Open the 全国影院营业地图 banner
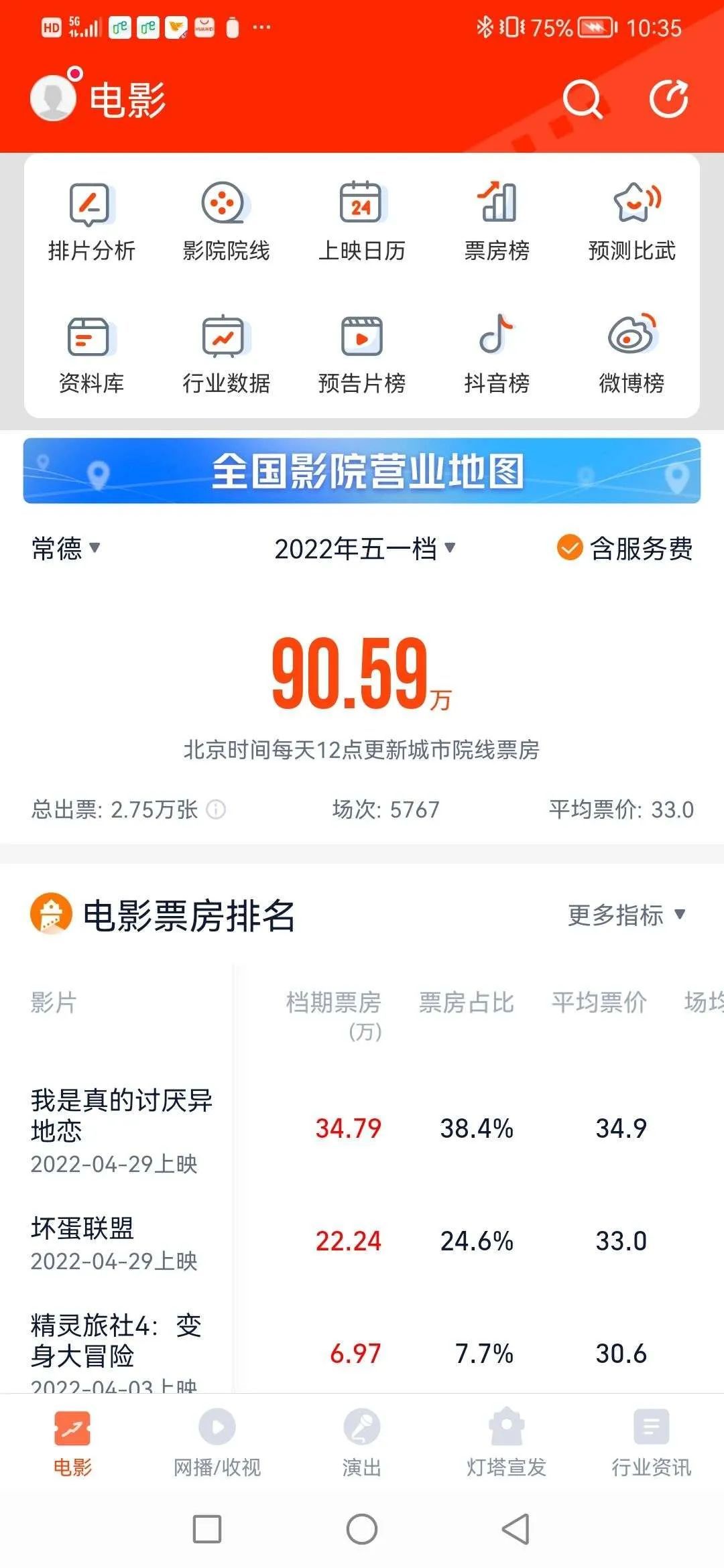The width and height of the screenshot is (724, 1568). 362,471
